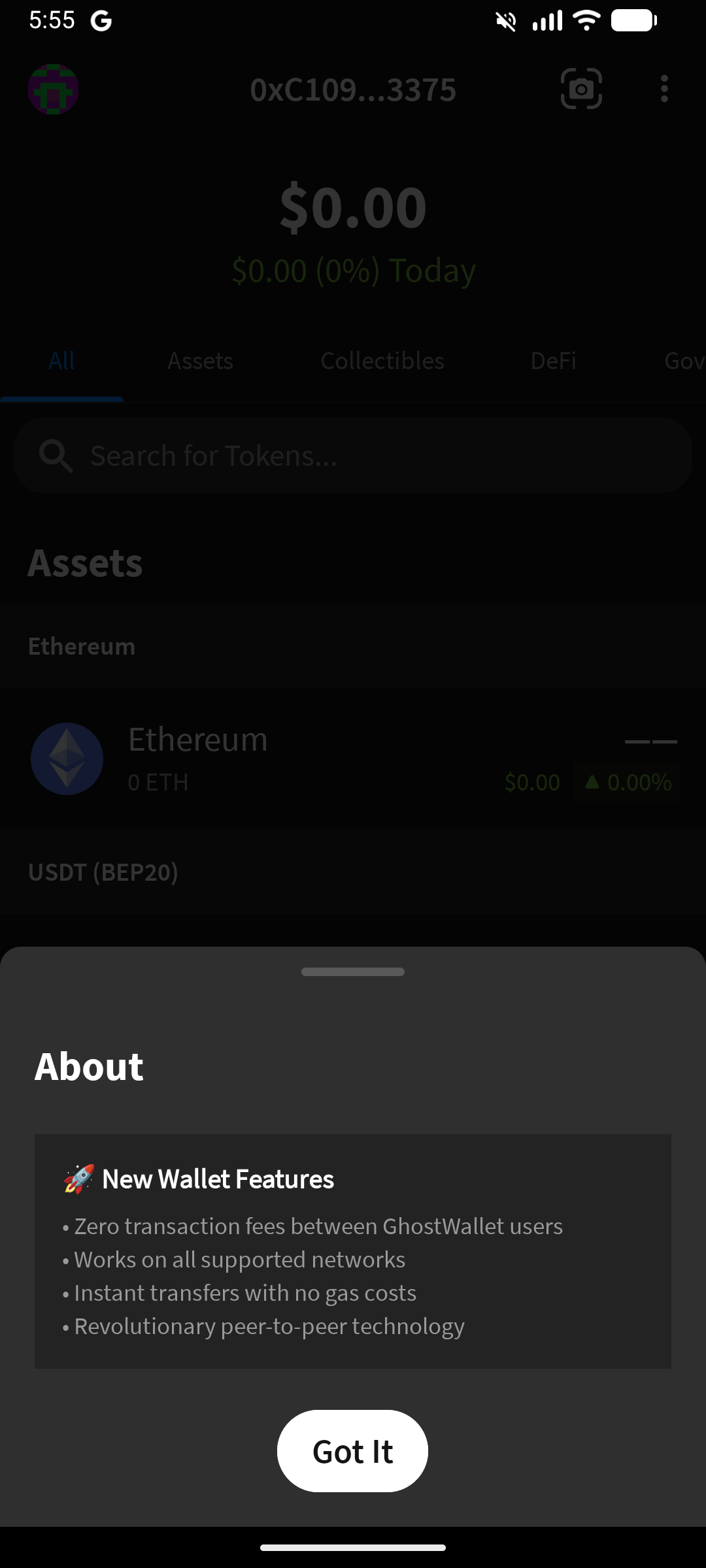Click the search magnifier icon

pos(57,455)
